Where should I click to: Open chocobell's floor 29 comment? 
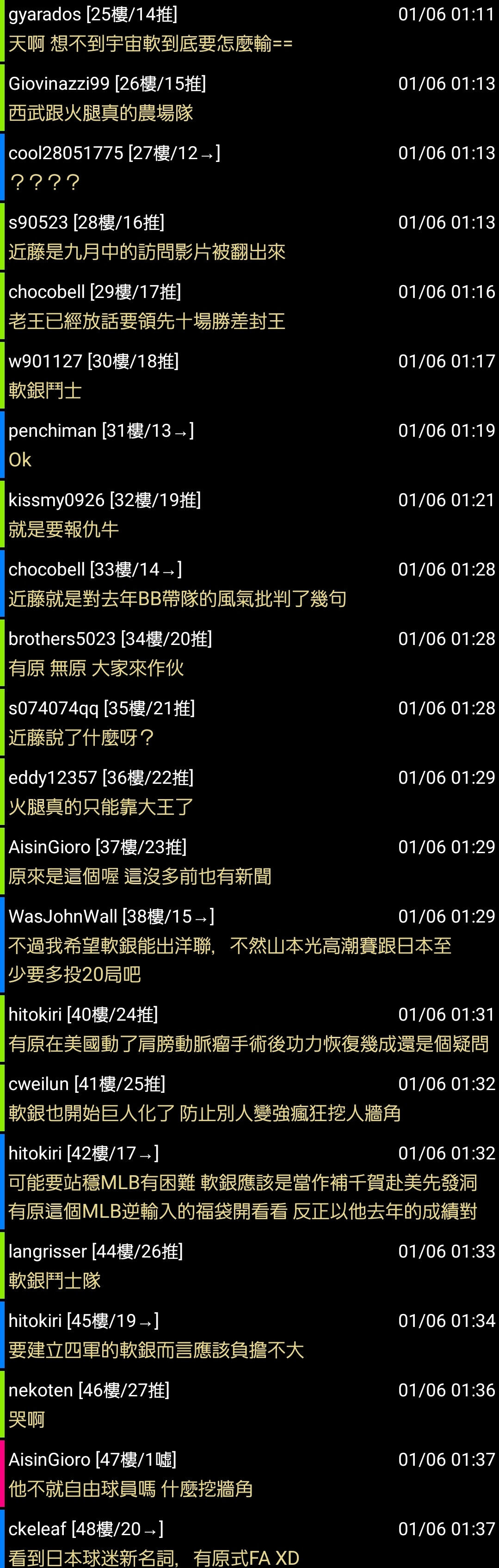[250, 307]
